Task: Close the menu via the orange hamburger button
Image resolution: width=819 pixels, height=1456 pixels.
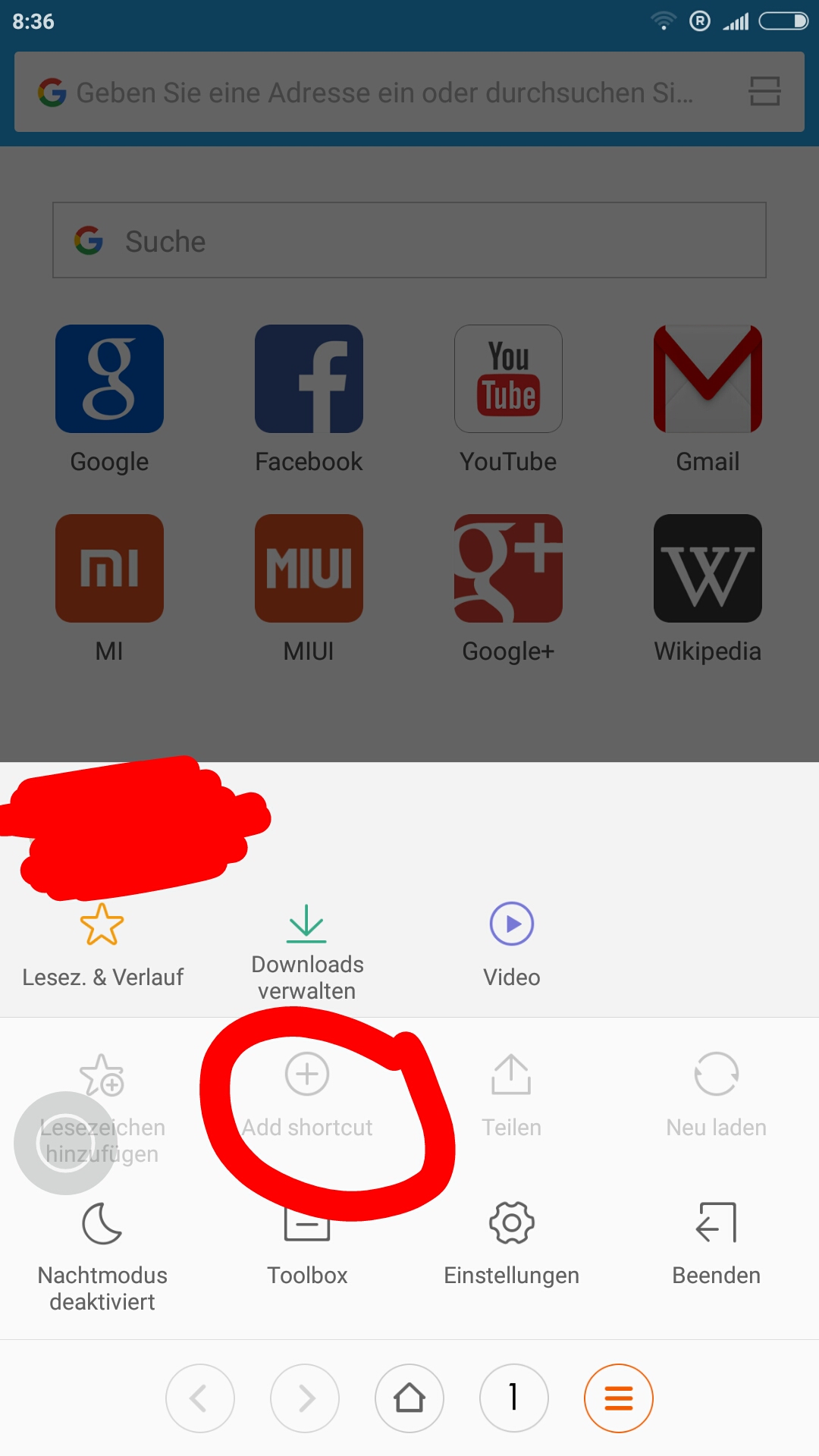Action: [619, 1398]
